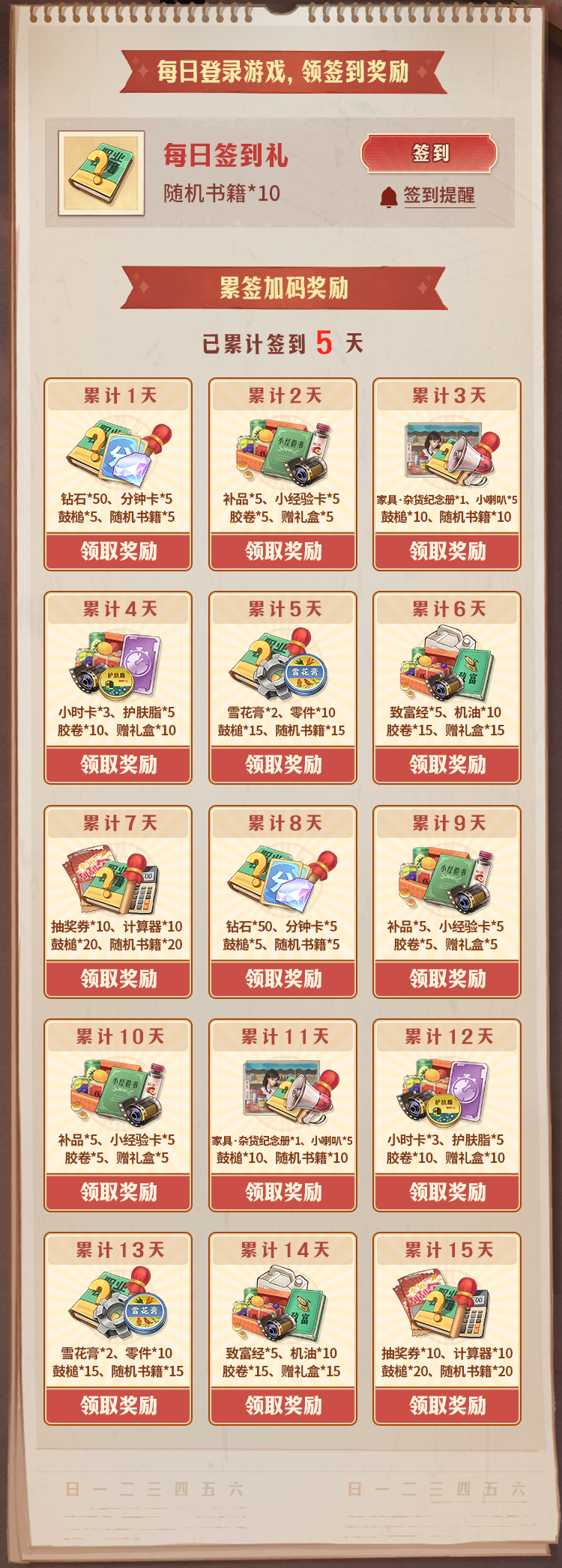Viewport: 562px width, 1568px height.
Task: Claim reward for 累计2天
Action: pyautogui.click(x=282, y=551)
